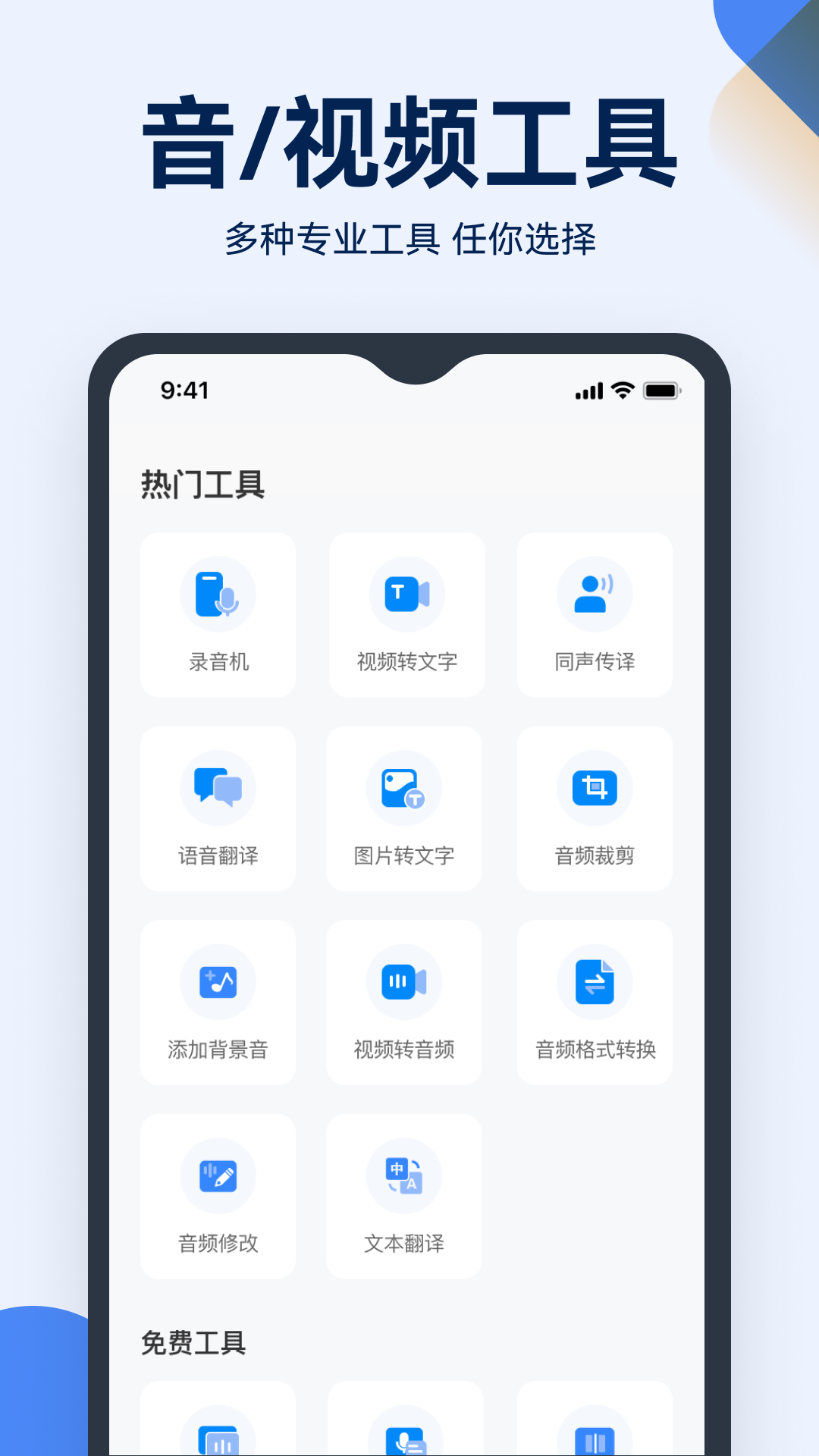Open the 音频裁剪 audio trimming tool
Image resolution: width=819 pixels, height=1456 pixels.
pyautogui.click(x=594, y=808)
